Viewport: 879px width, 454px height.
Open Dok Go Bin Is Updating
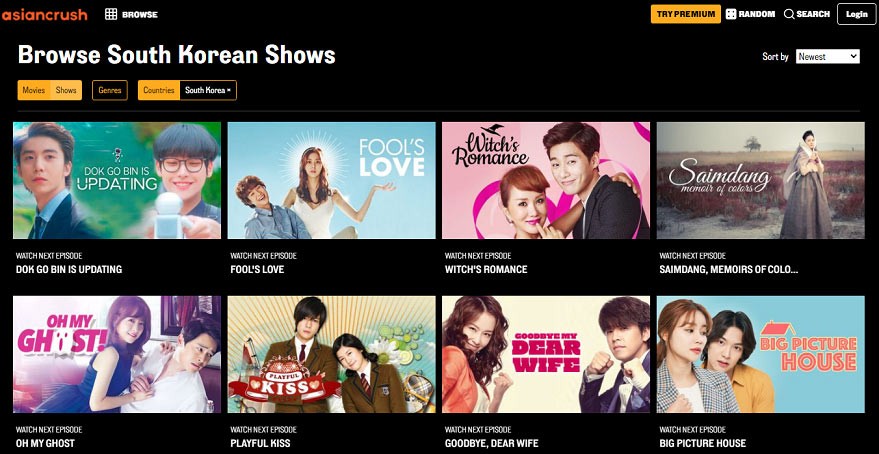point(117,180)
